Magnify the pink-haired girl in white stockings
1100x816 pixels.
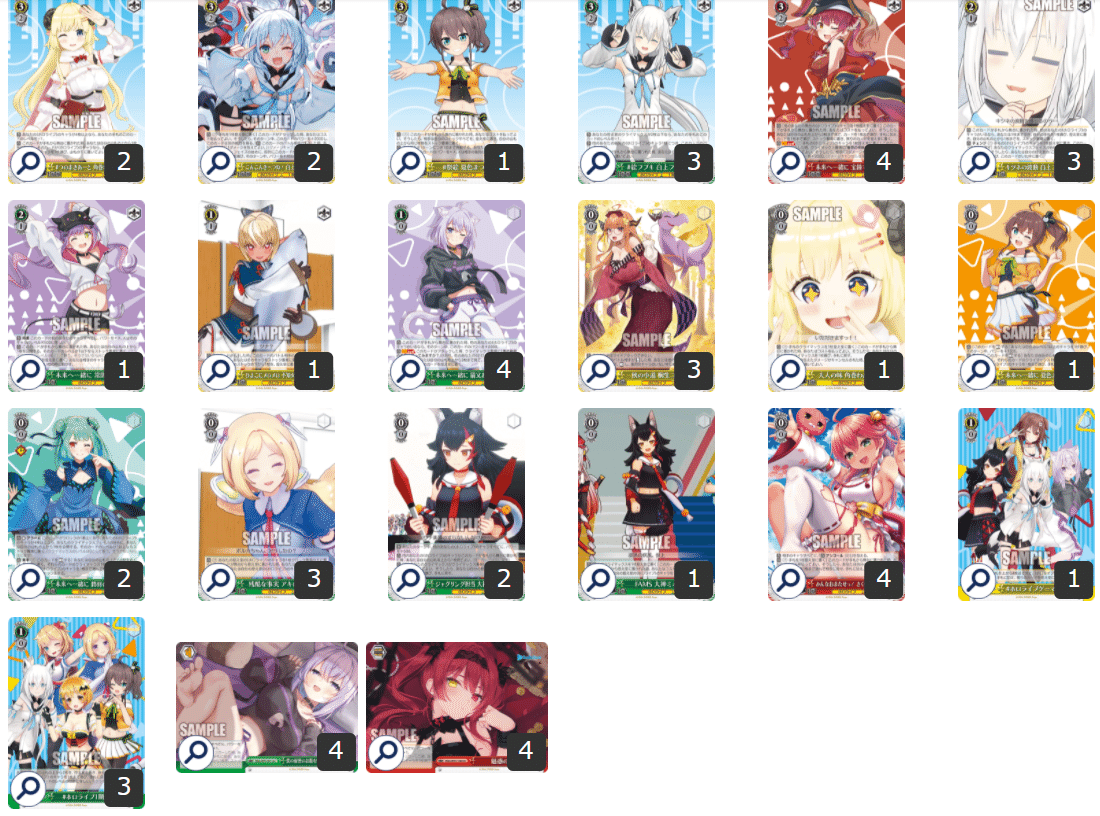click(789, 579)
